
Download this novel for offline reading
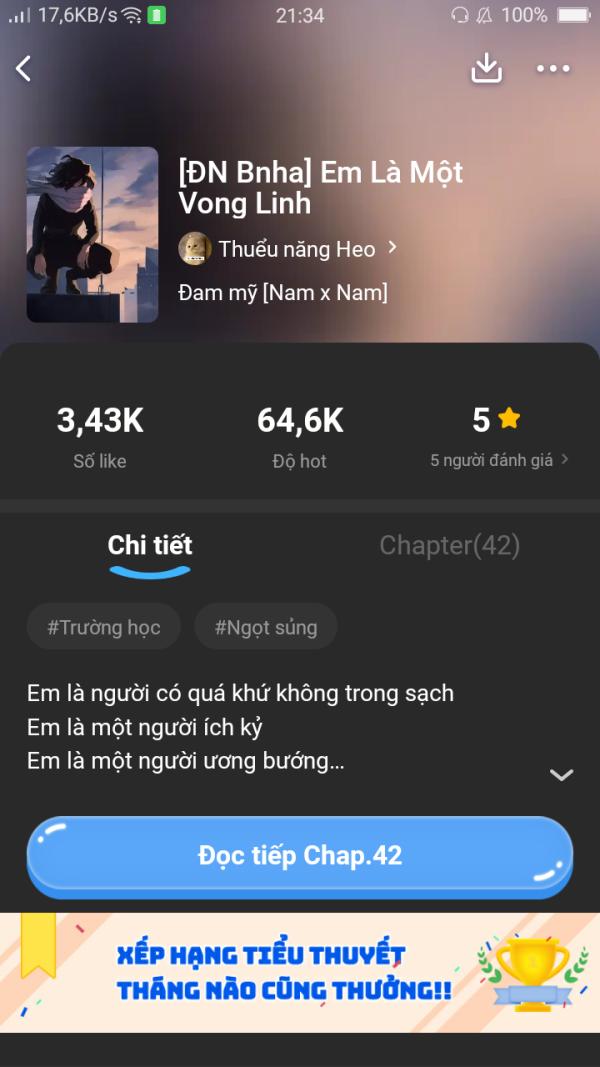pyautogui.click(x=486, y=68)
